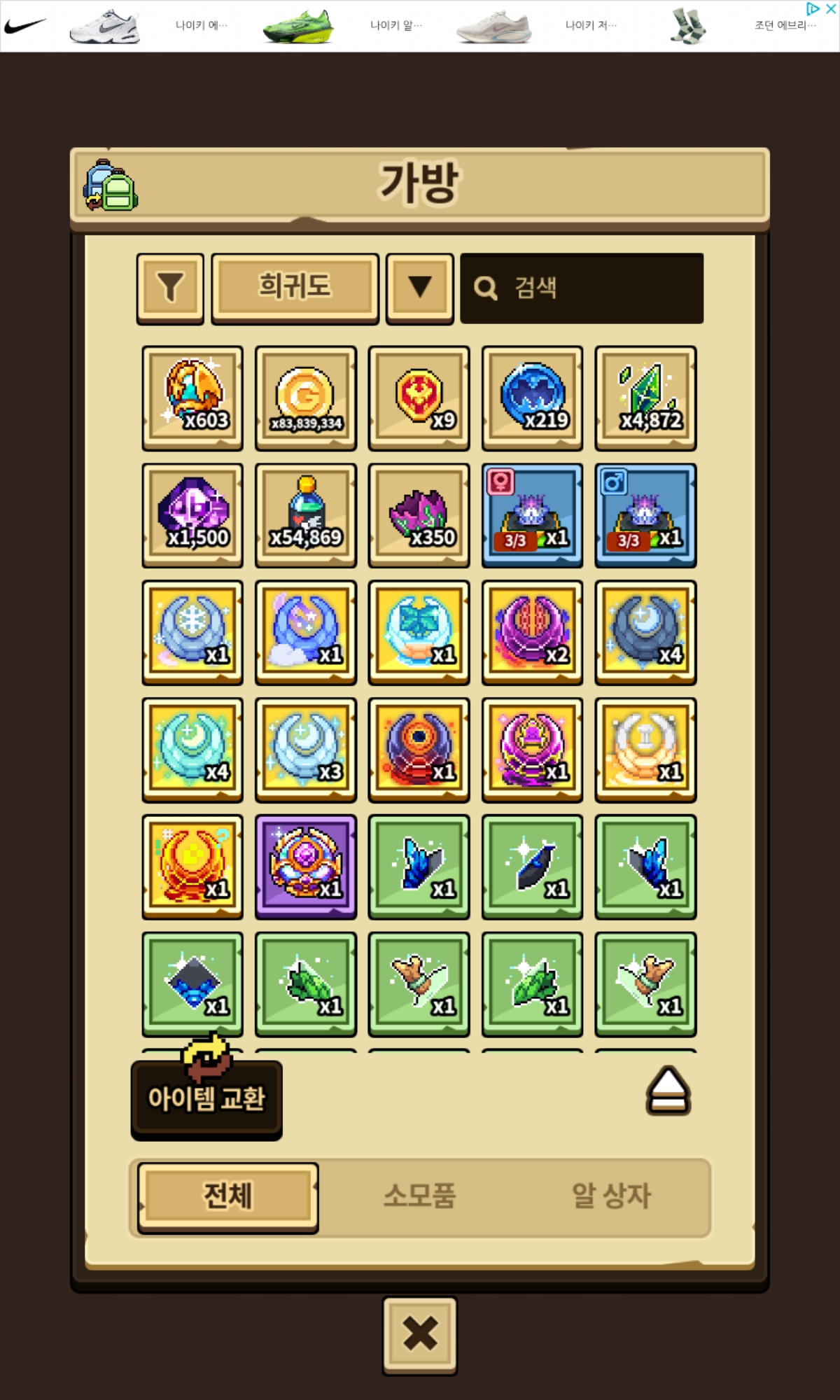840x1400 pixels.
Task: Select the purple gem item x1,500
Action: [192, 514]
